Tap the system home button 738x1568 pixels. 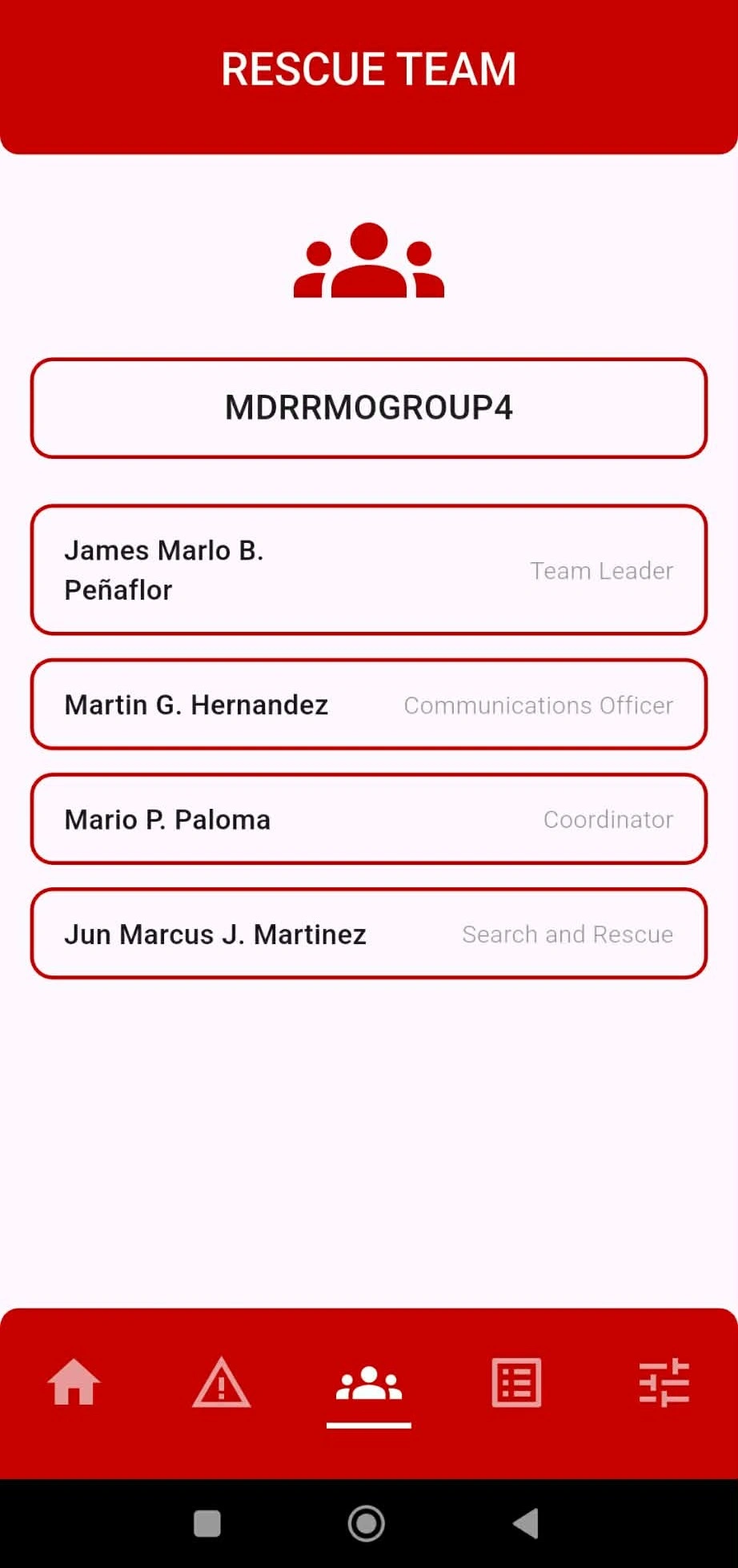point(367,1523)
